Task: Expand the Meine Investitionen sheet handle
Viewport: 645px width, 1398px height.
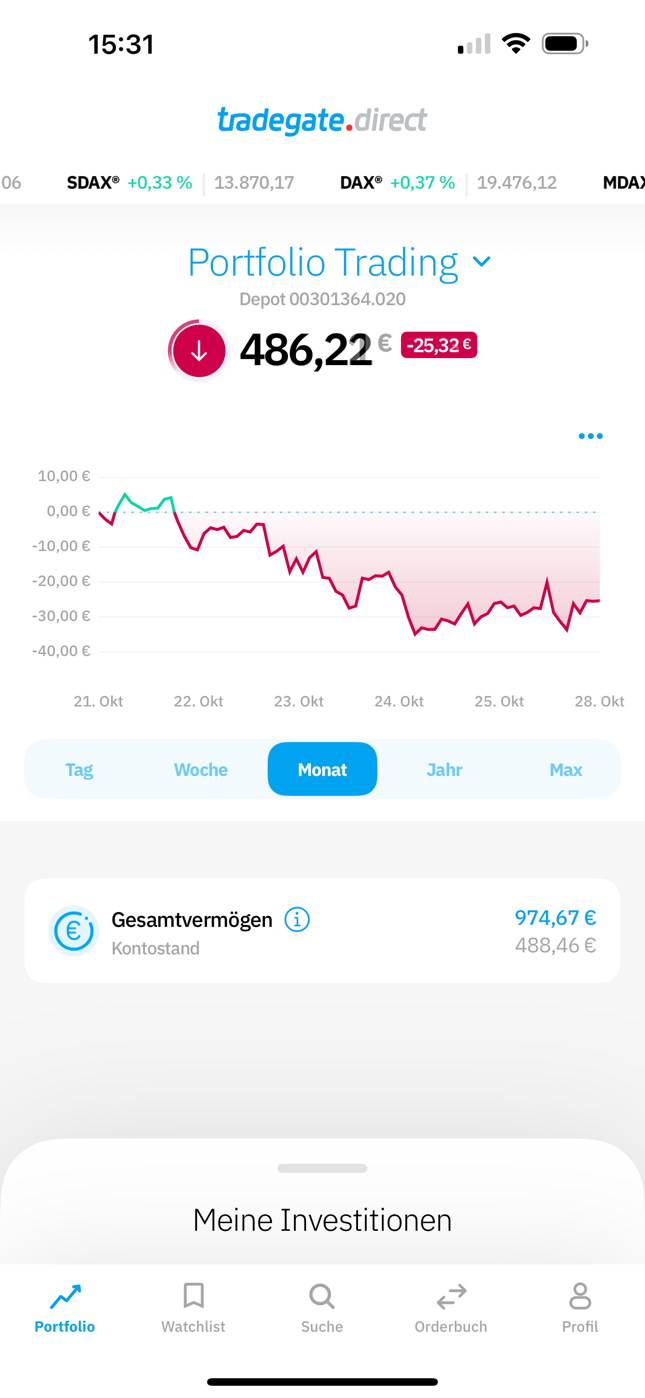Action: click(322, 1168)
